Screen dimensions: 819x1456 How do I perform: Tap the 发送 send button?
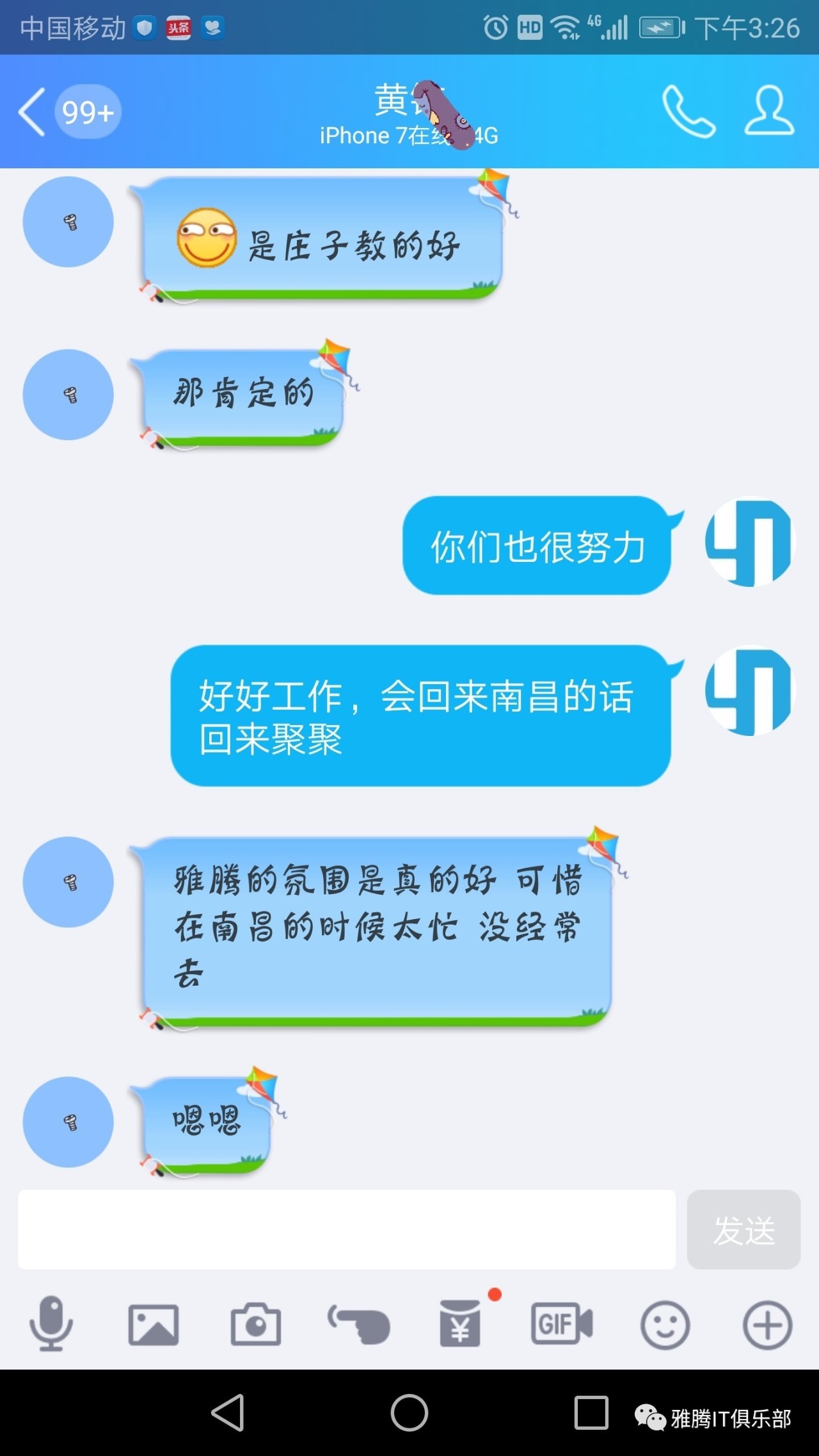coord(743,1229)
